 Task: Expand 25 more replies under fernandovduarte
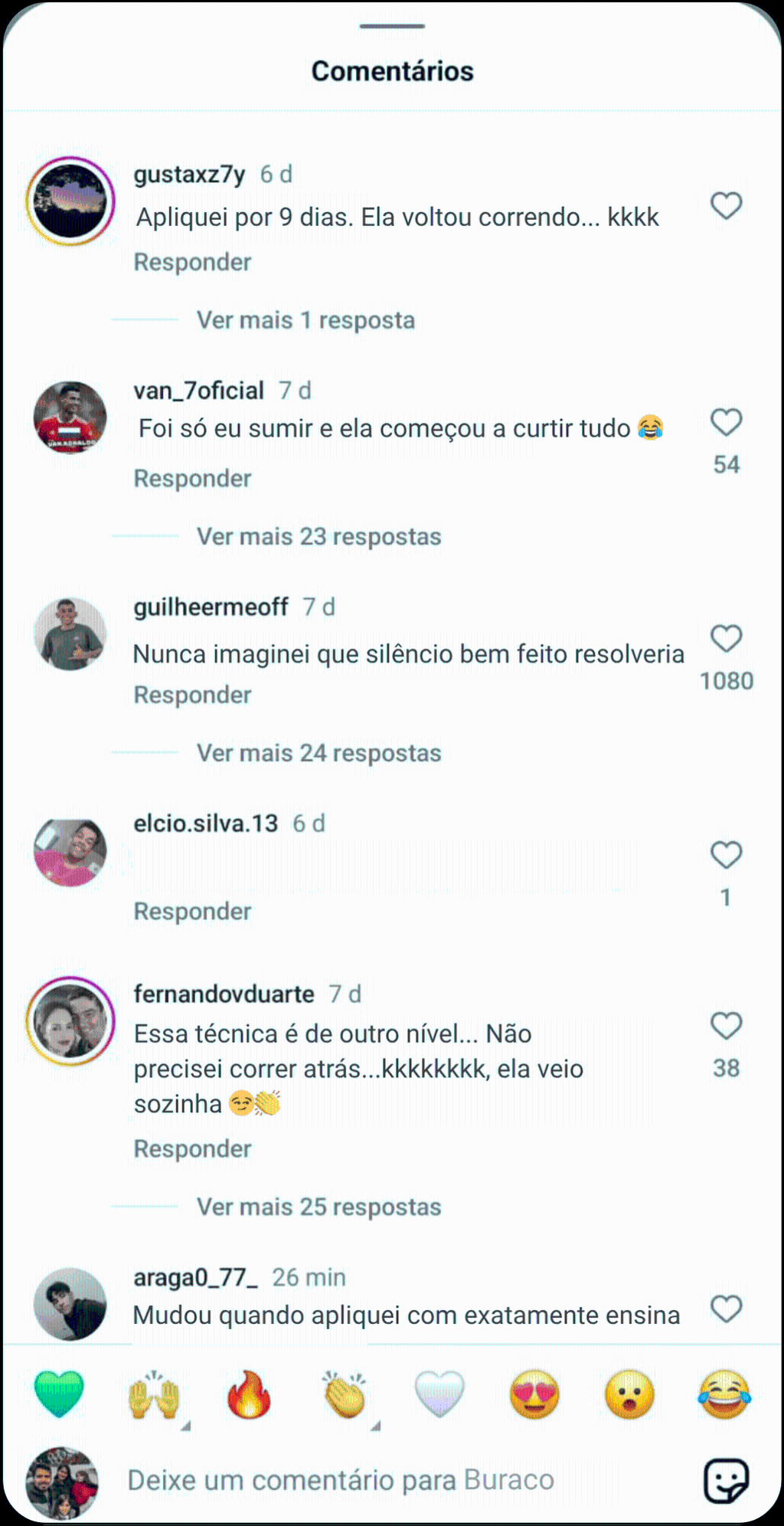click(x=318, y=1207)
